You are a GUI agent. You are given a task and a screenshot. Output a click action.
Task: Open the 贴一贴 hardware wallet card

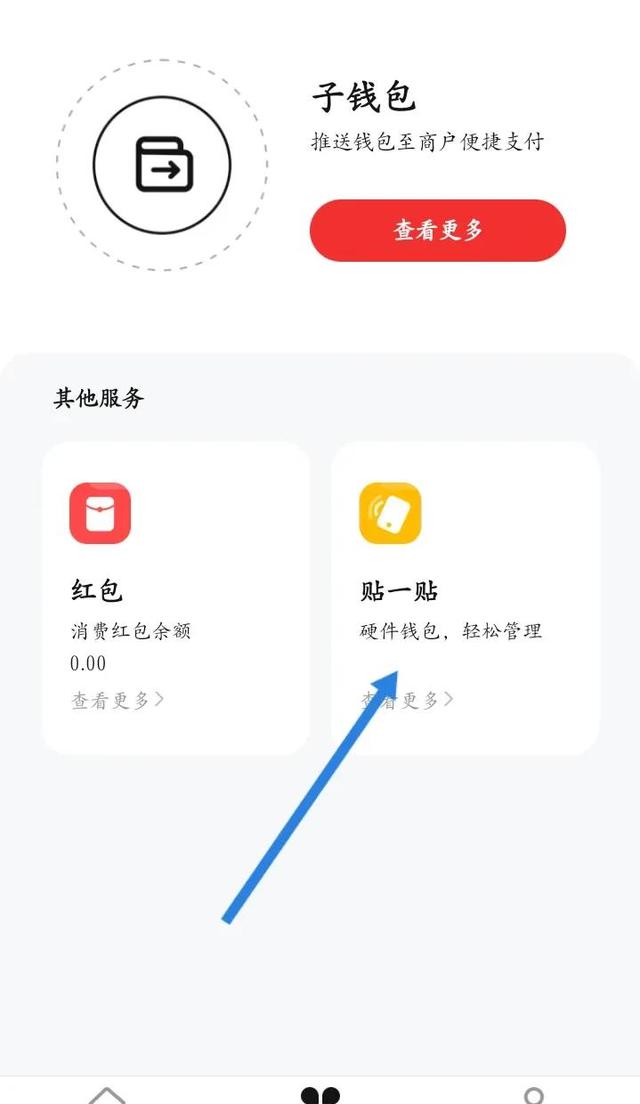[x=465, y=598]
